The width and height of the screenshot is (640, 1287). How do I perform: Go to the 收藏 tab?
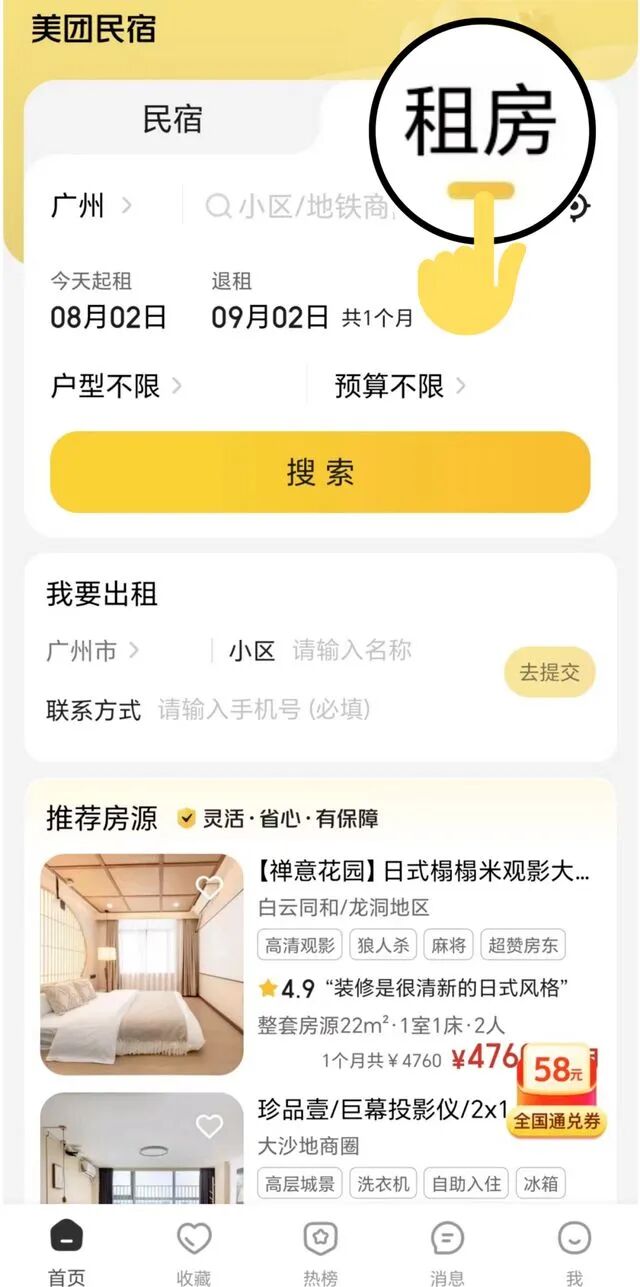194,1251
